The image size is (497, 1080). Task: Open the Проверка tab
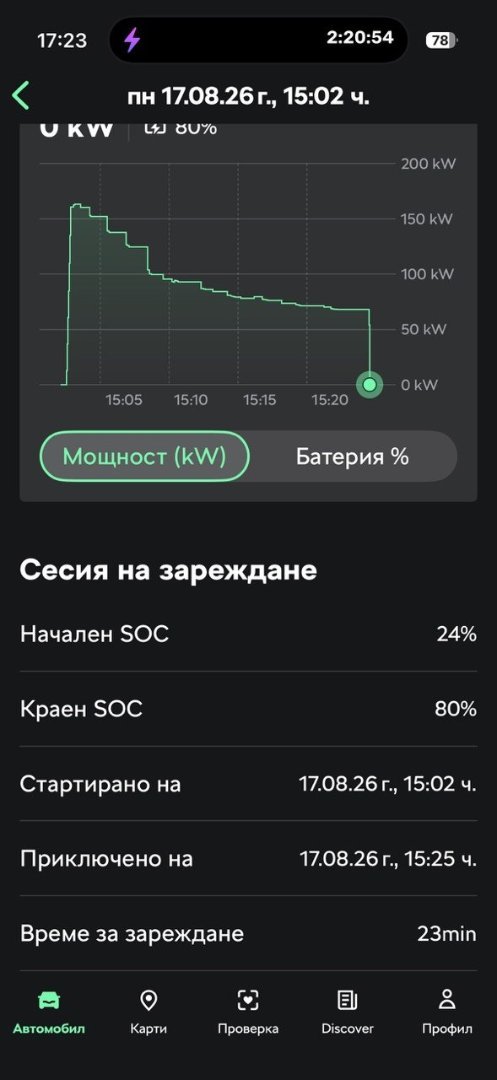(x=248, y=1012)
